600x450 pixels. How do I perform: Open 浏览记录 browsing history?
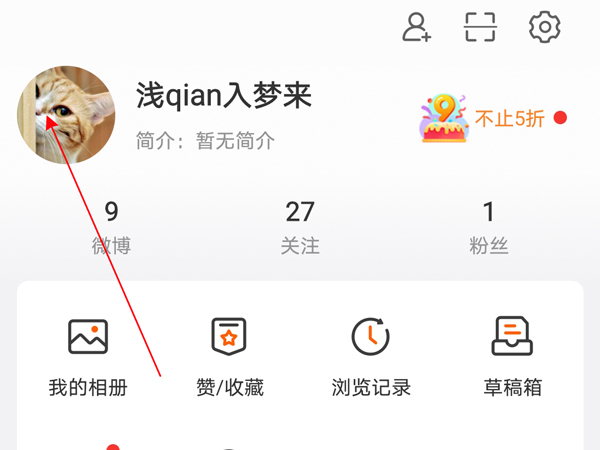pyautogui.click(x=371, y=357)
